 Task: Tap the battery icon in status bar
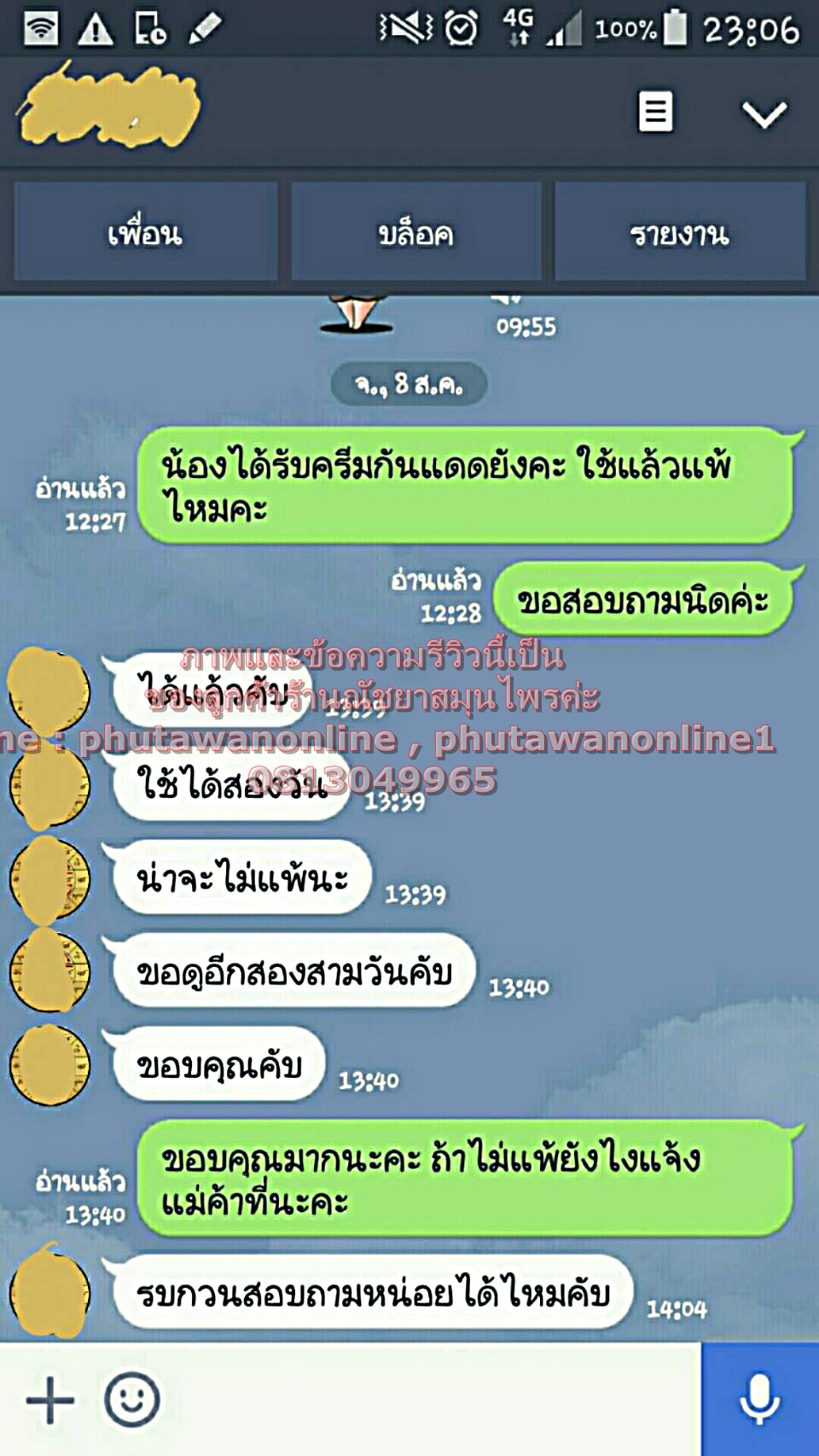(673, 26)
